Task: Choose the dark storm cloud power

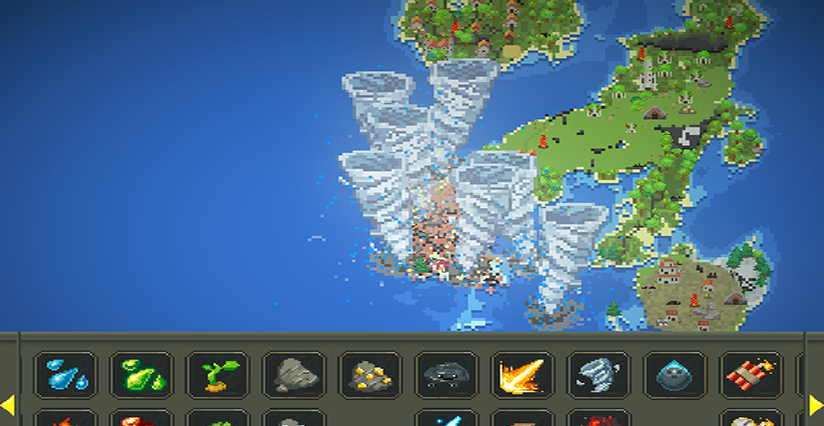Action: [446, 375]
